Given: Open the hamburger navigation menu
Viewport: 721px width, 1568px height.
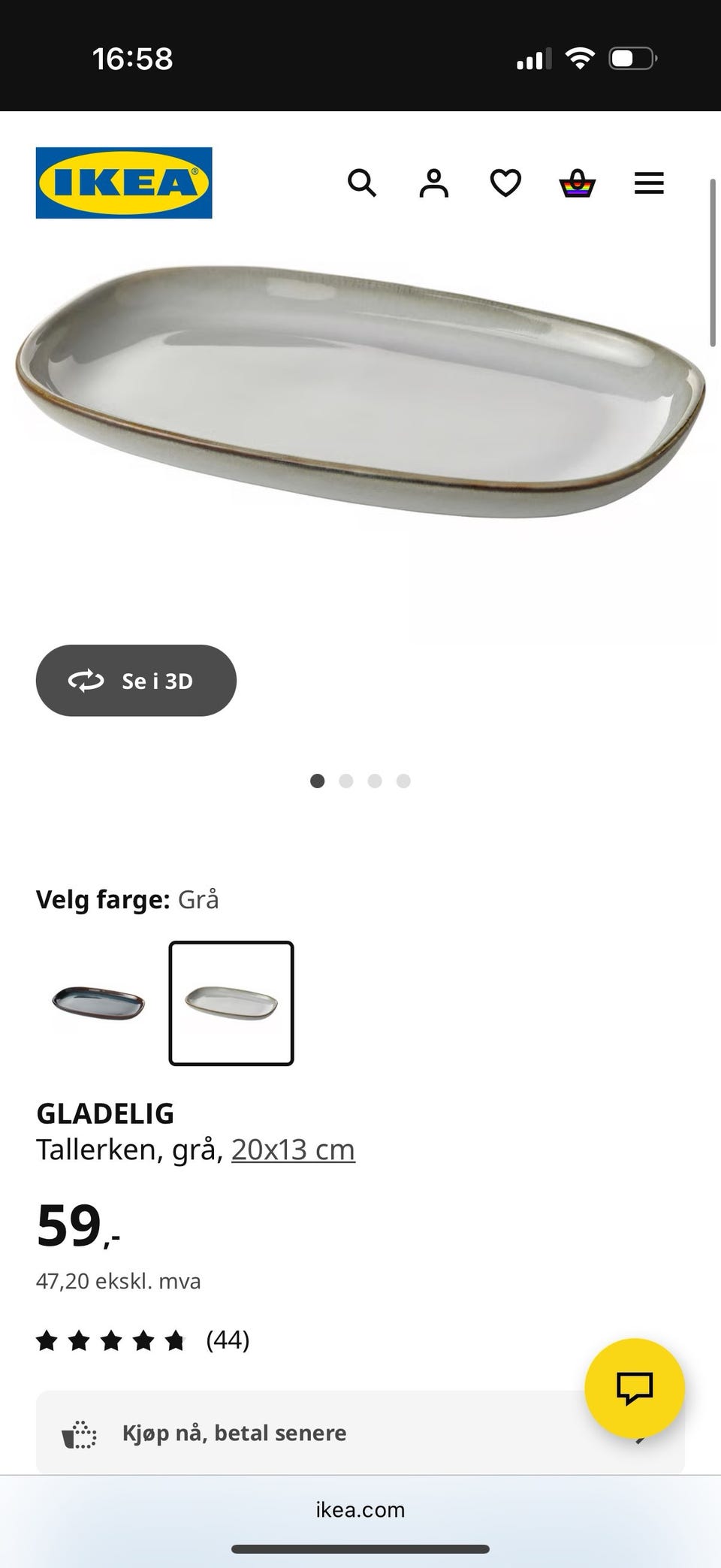Looking at the screenshot, I should click(x=649, y=183).
